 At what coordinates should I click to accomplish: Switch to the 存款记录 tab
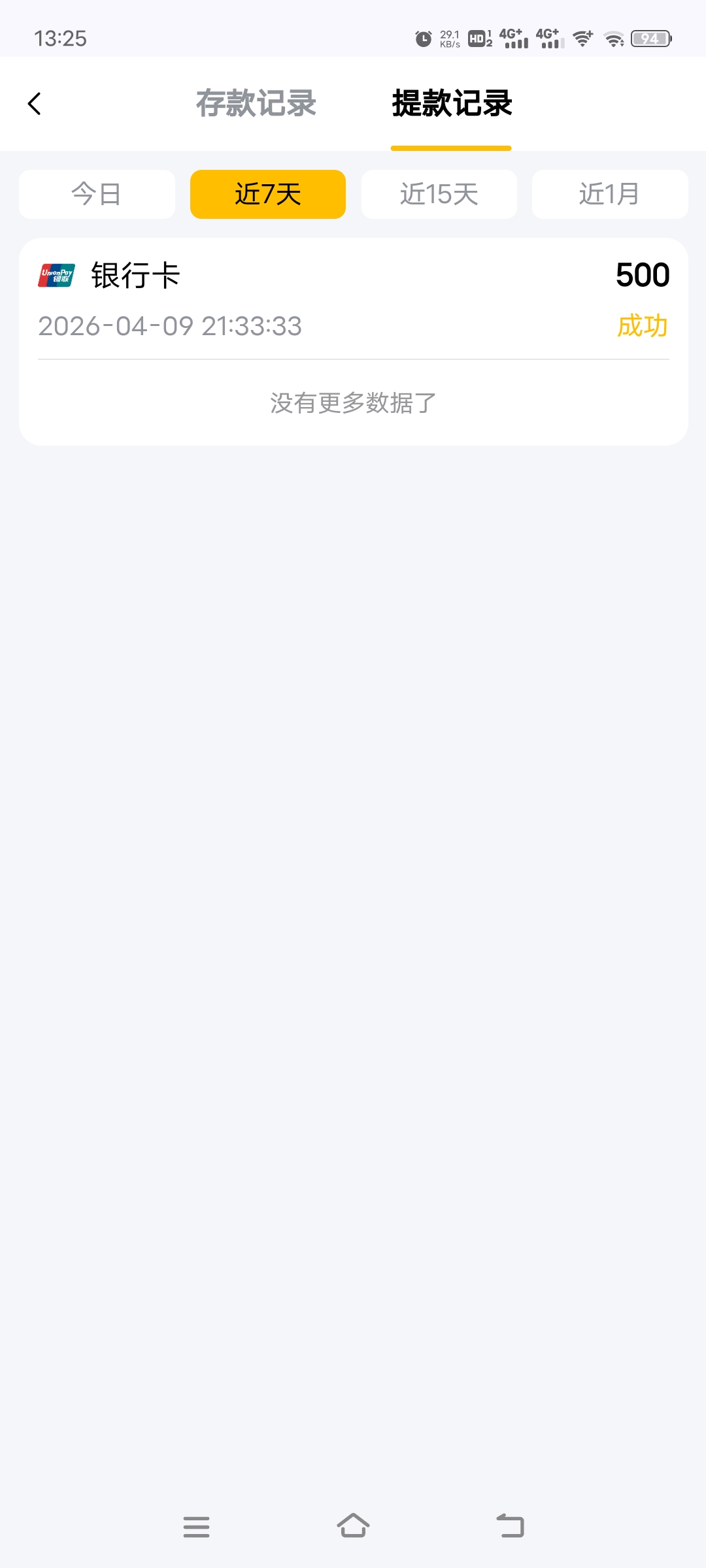click(x=256, y=103)
